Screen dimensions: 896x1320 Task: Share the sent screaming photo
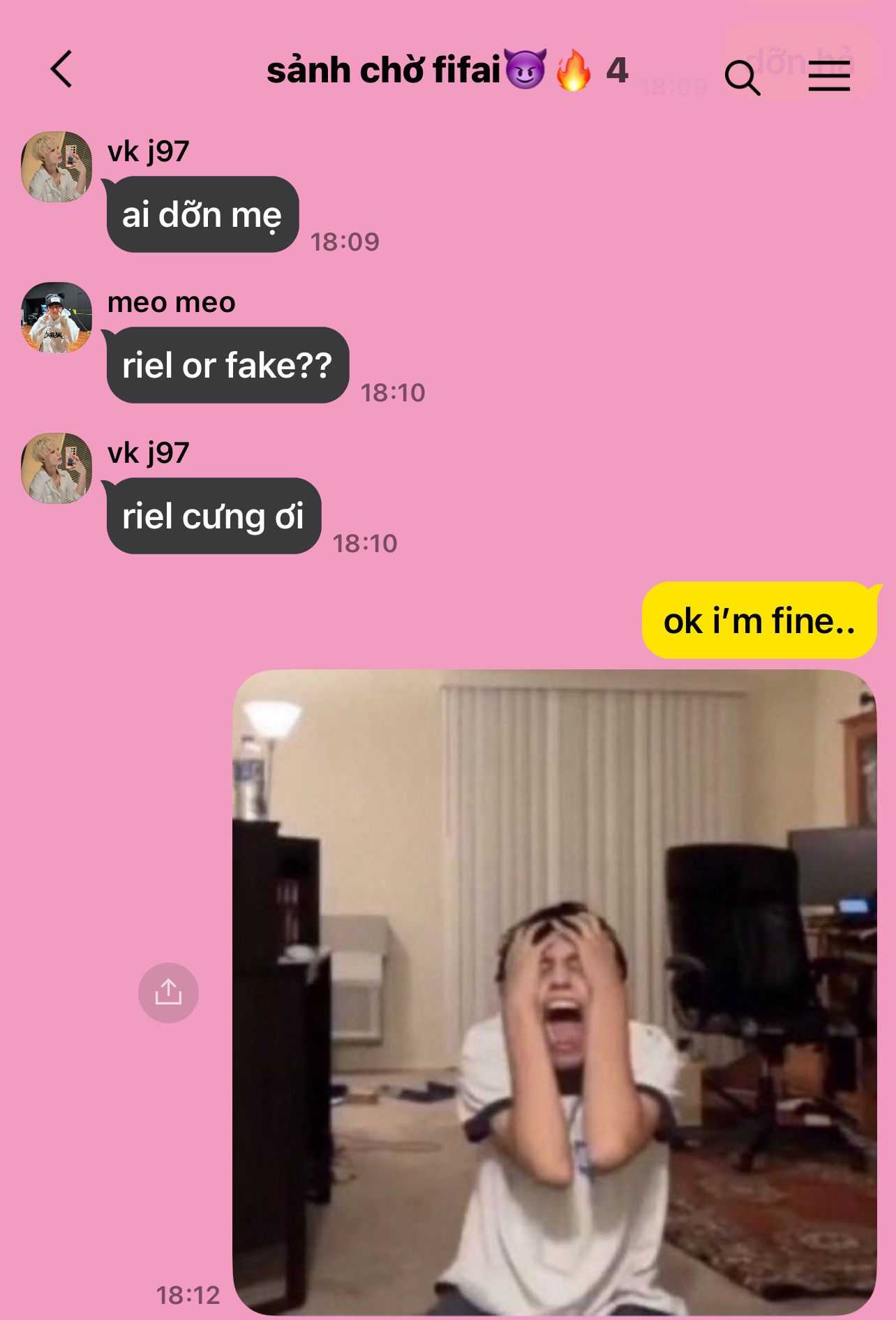pyautogui.click(x=168, y=993)
